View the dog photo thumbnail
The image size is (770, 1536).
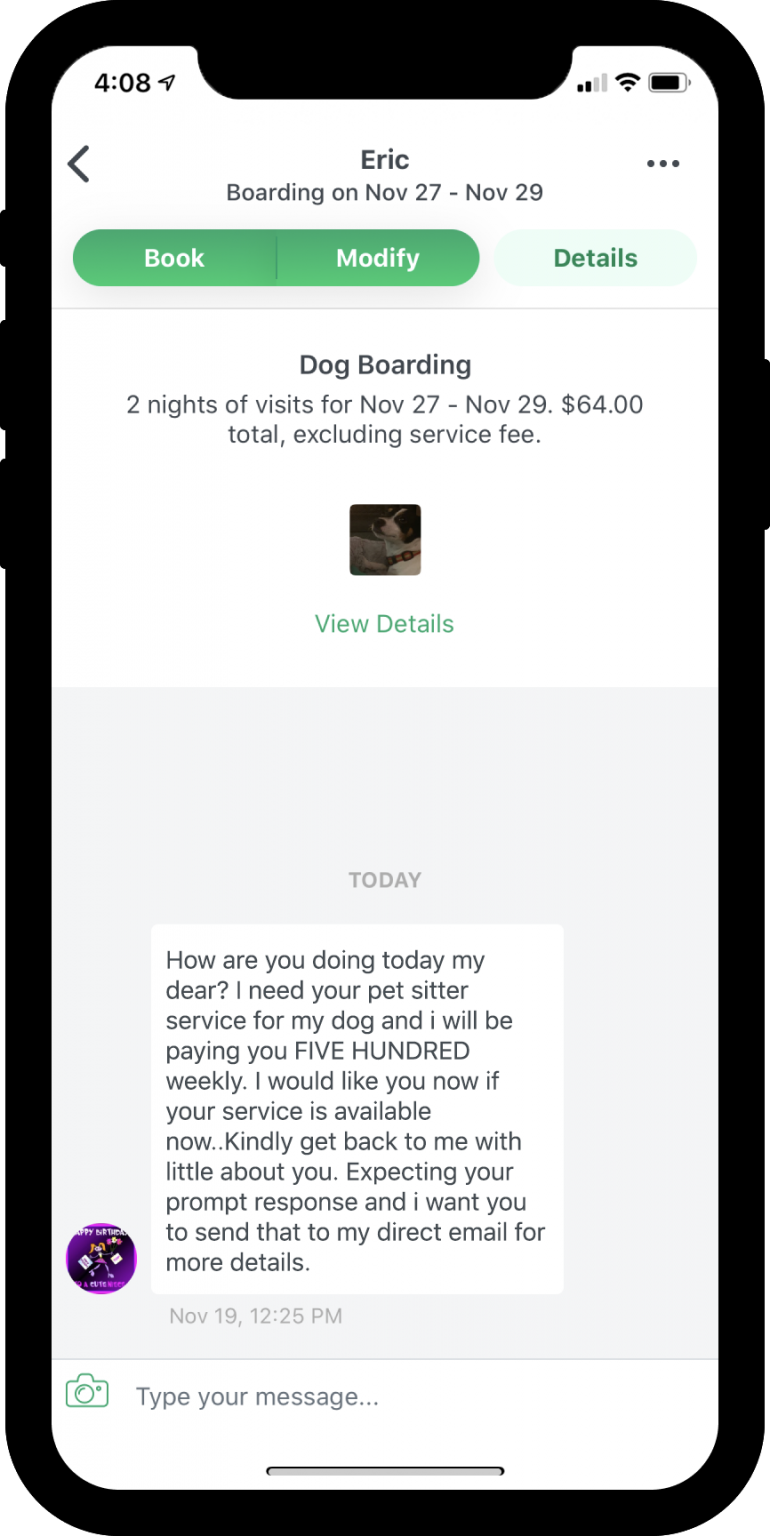(x=385, y=540)
